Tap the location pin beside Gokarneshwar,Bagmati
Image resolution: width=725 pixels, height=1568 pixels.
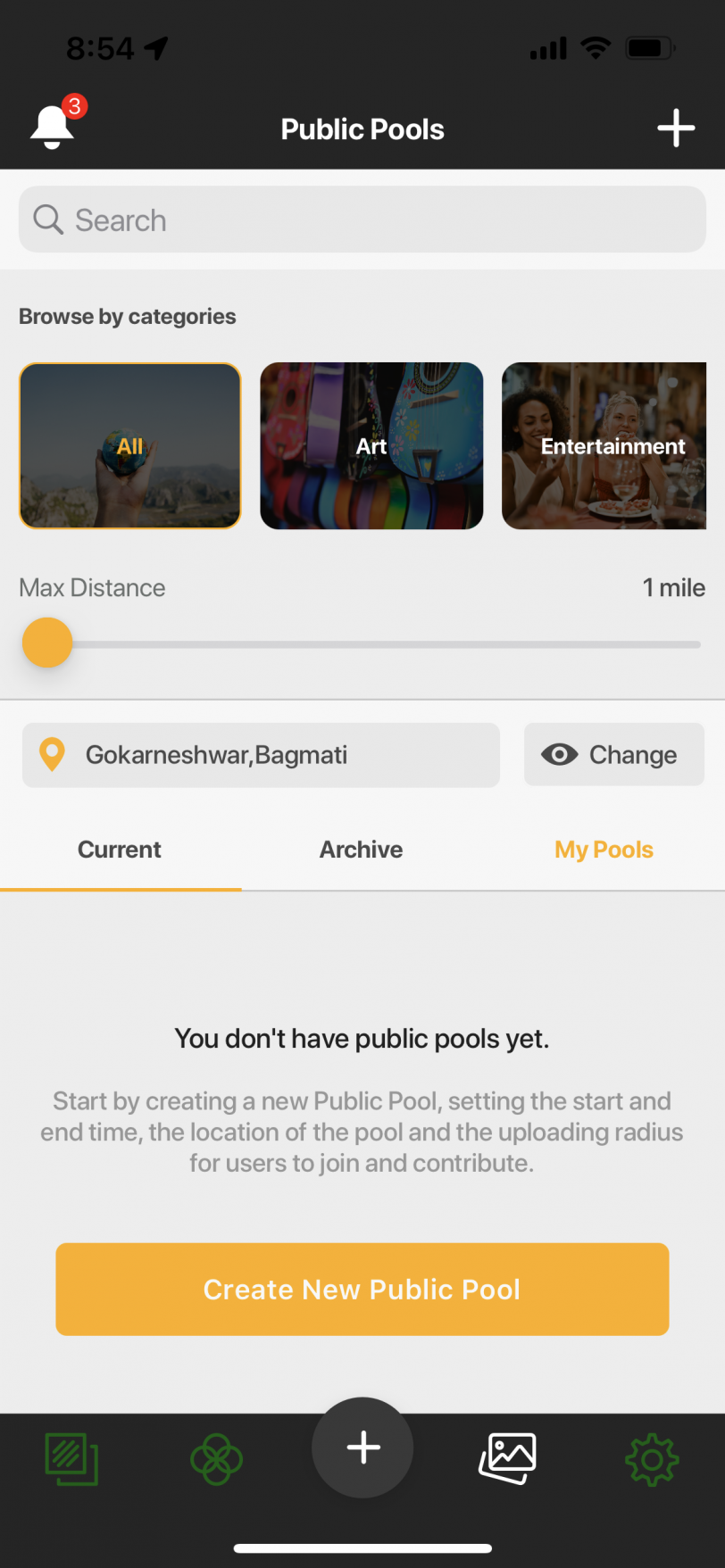[53, 754]
